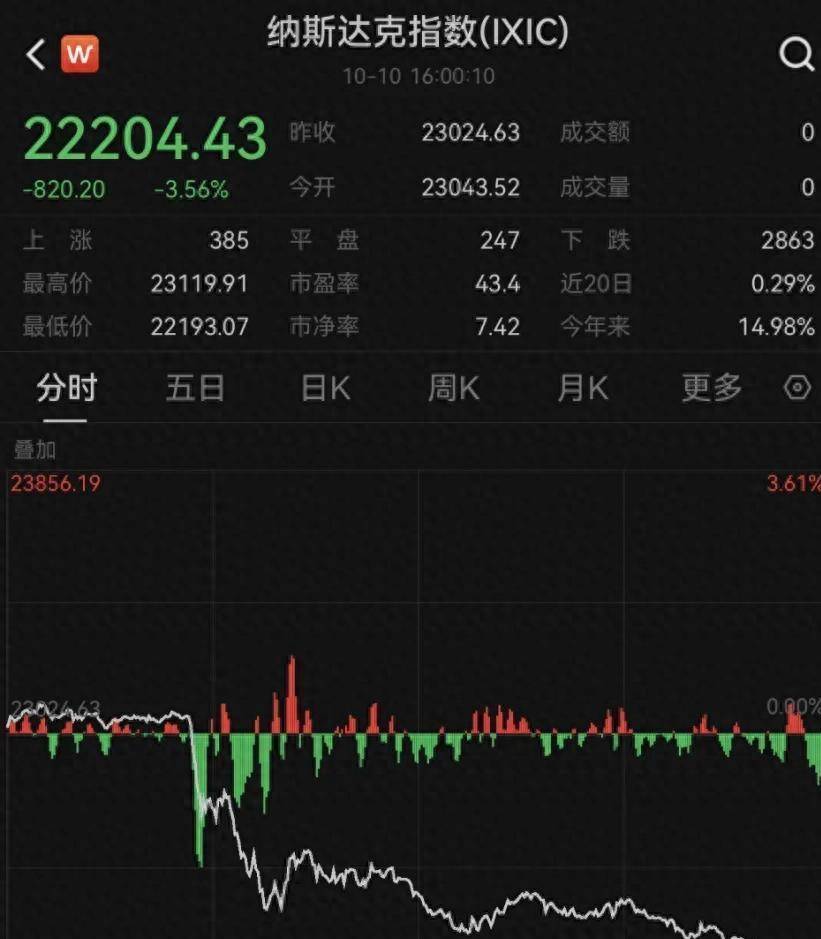Select the 分时 intraday tab
This screenshot has width=821, height=939.
coord(66,388)
